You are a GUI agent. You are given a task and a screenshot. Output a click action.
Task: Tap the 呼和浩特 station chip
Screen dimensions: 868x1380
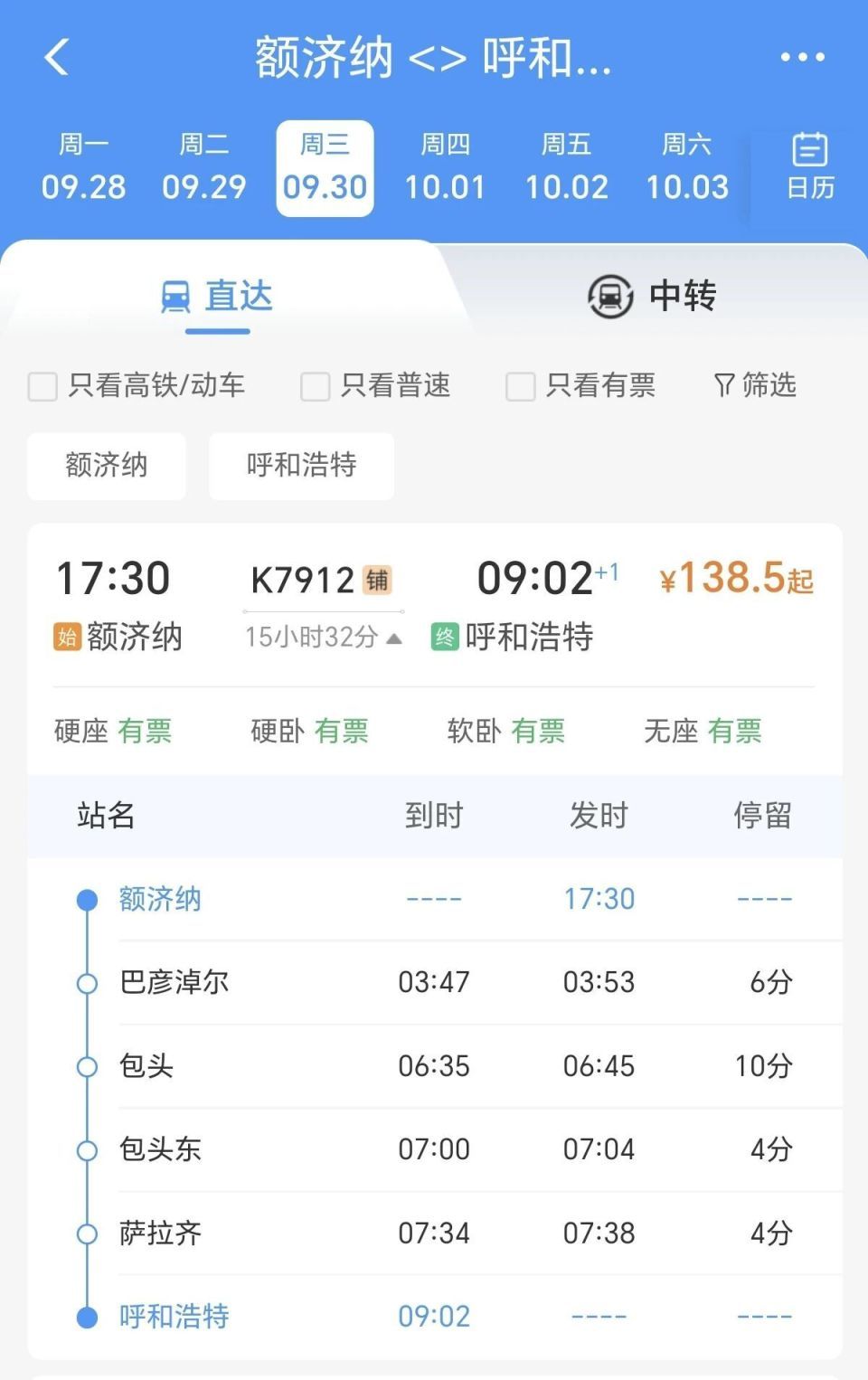(x=301, y=466)
